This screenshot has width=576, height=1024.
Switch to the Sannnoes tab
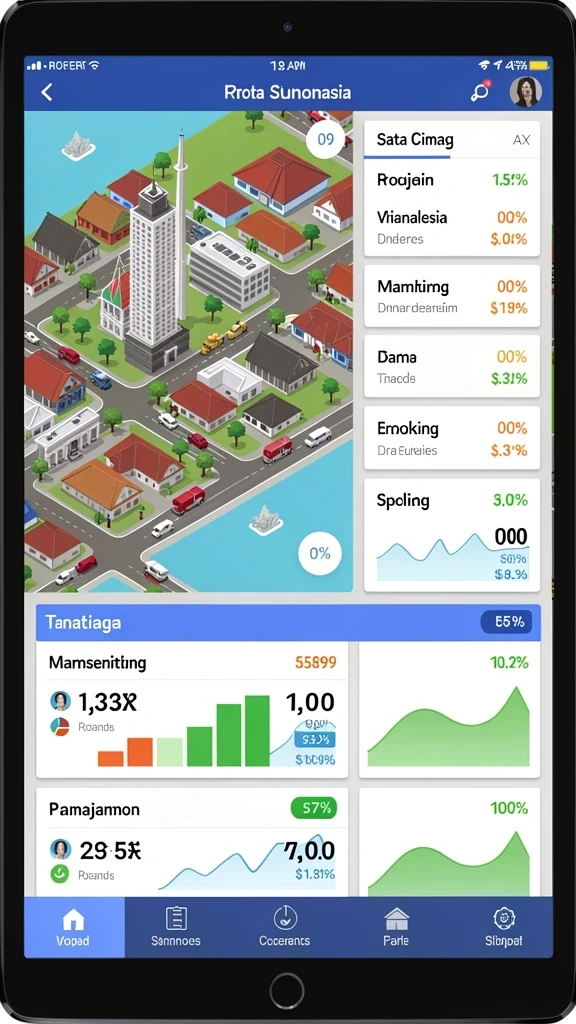tap(176, 927)
